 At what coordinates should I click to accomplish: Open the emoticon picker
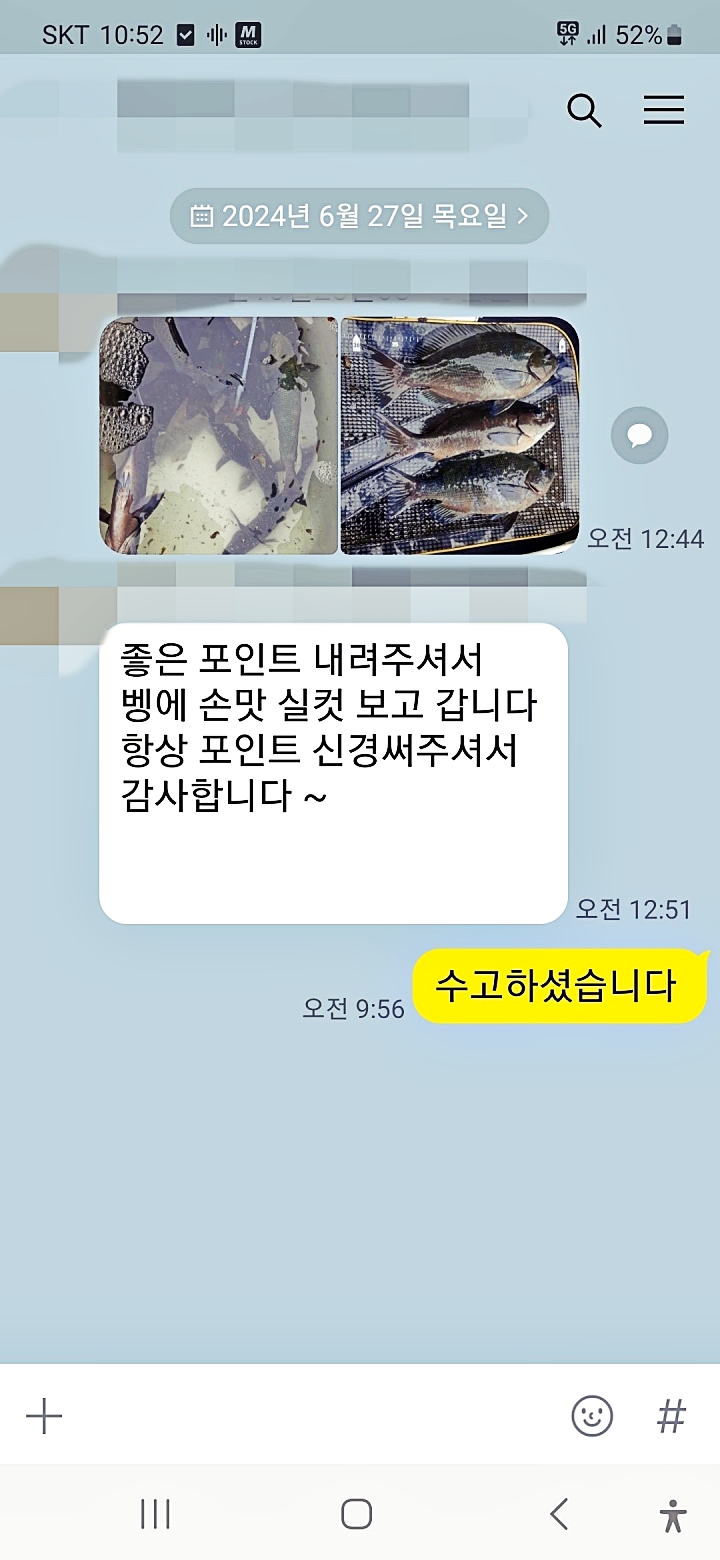tap(591, 1416)
